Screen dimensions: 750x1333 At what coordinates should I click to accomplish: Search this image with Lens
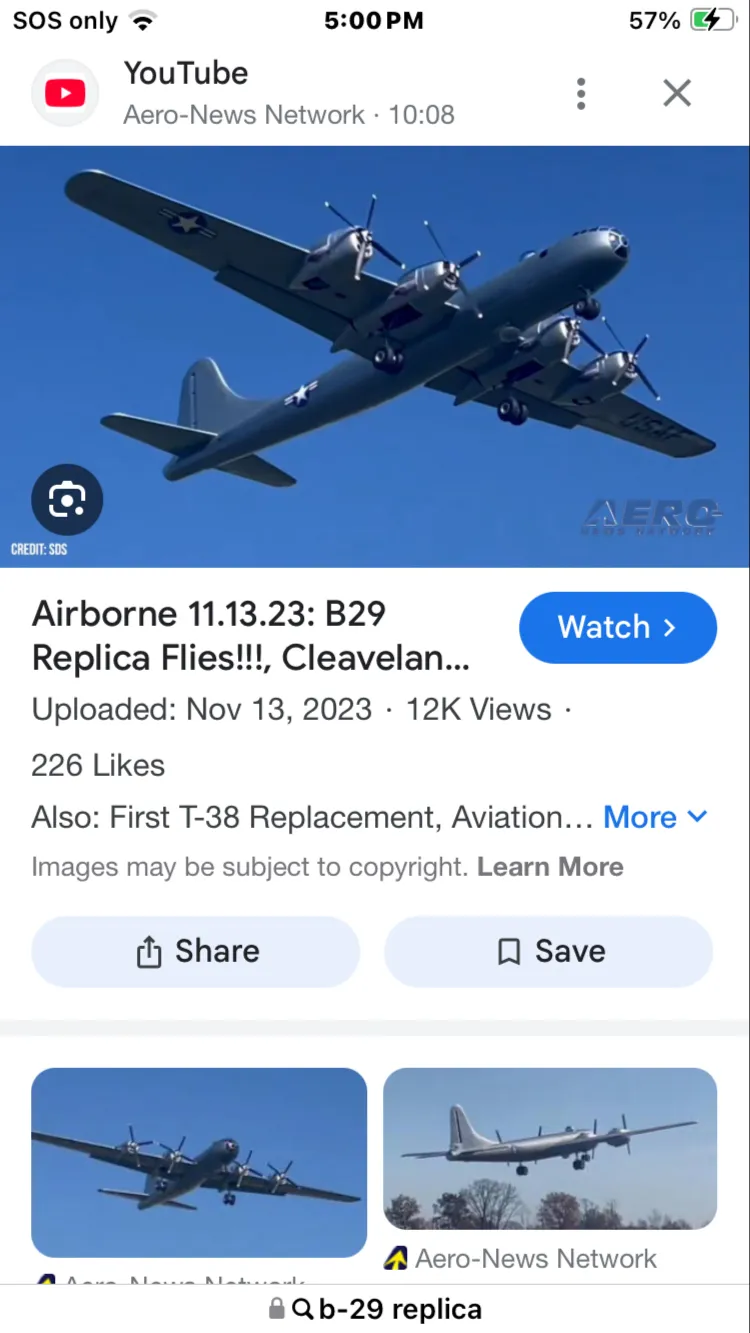[x=67, y=499]
